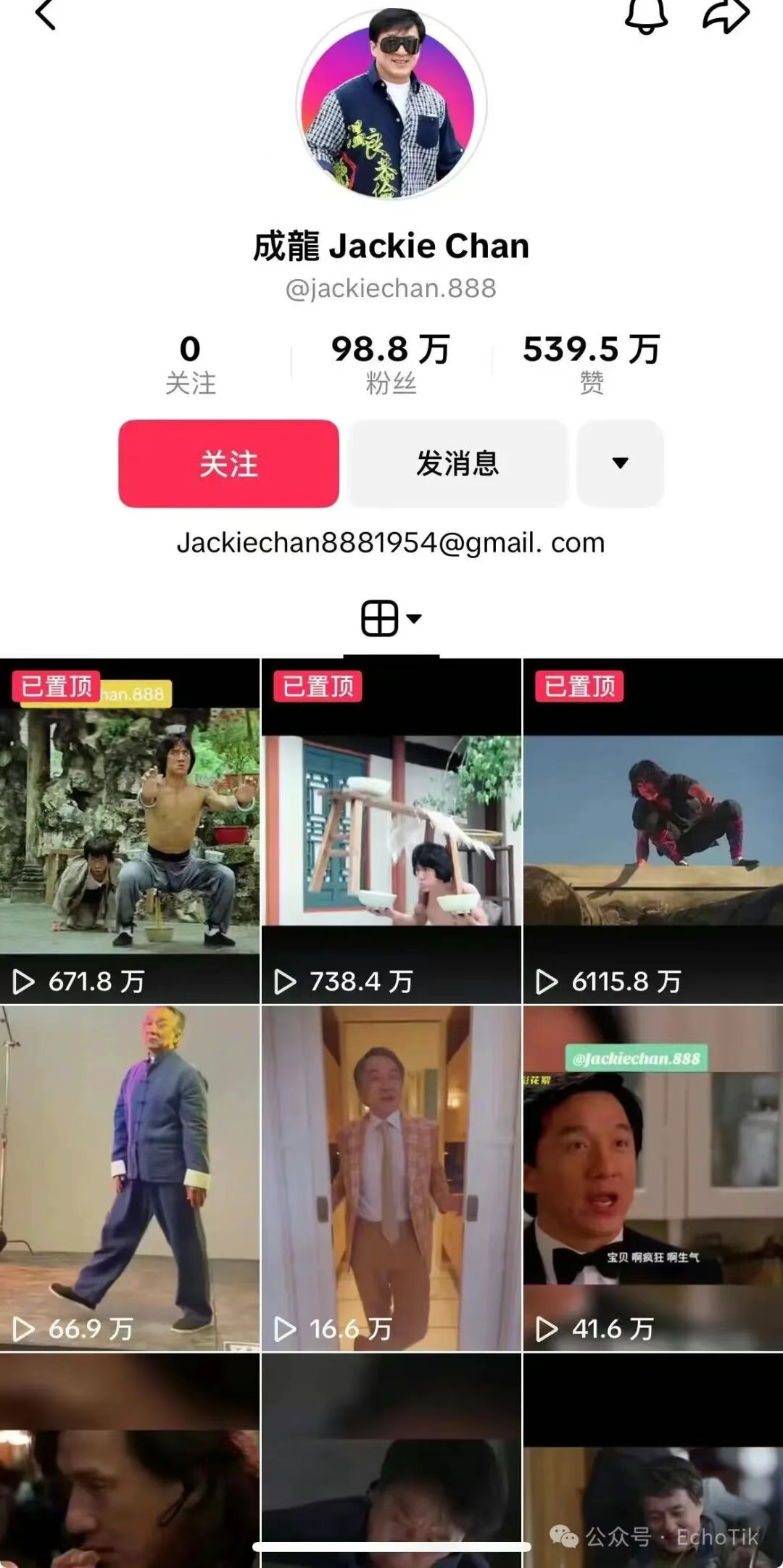Viewport: 783px width, 1568px height.
Task: Tap the red 关注 follow button
Action: (x=228, y=463)
